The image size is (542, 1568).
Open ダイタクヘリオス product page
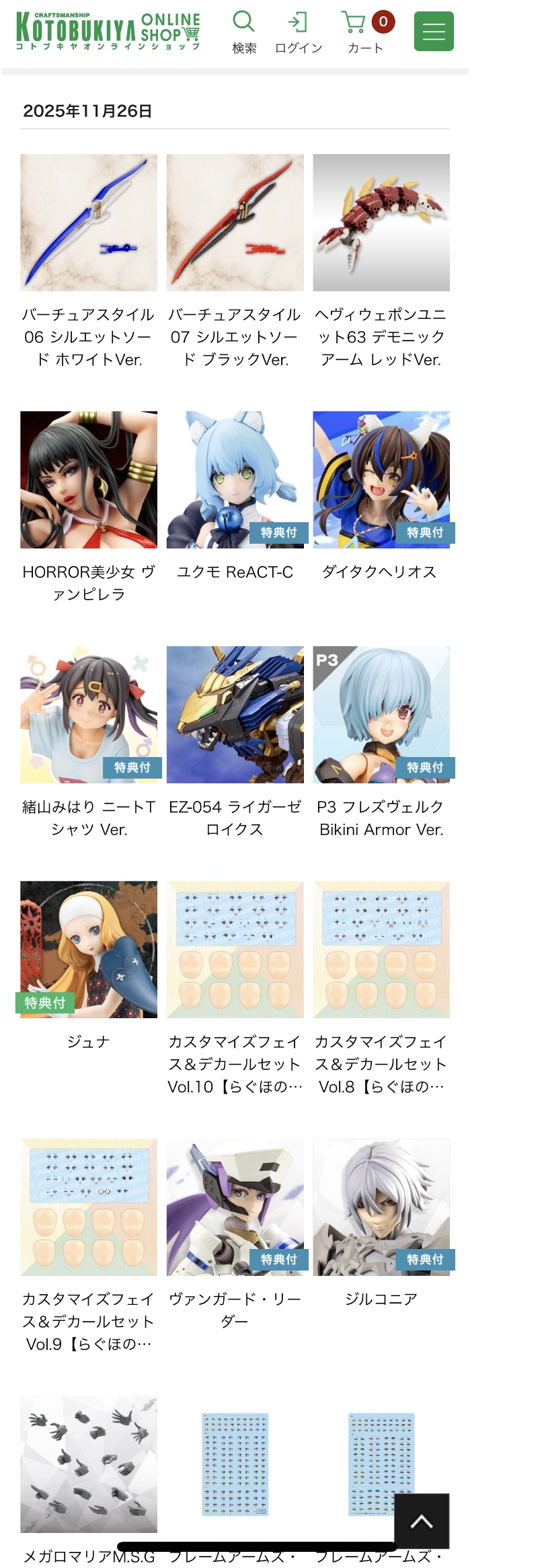[x=381, y=480]
